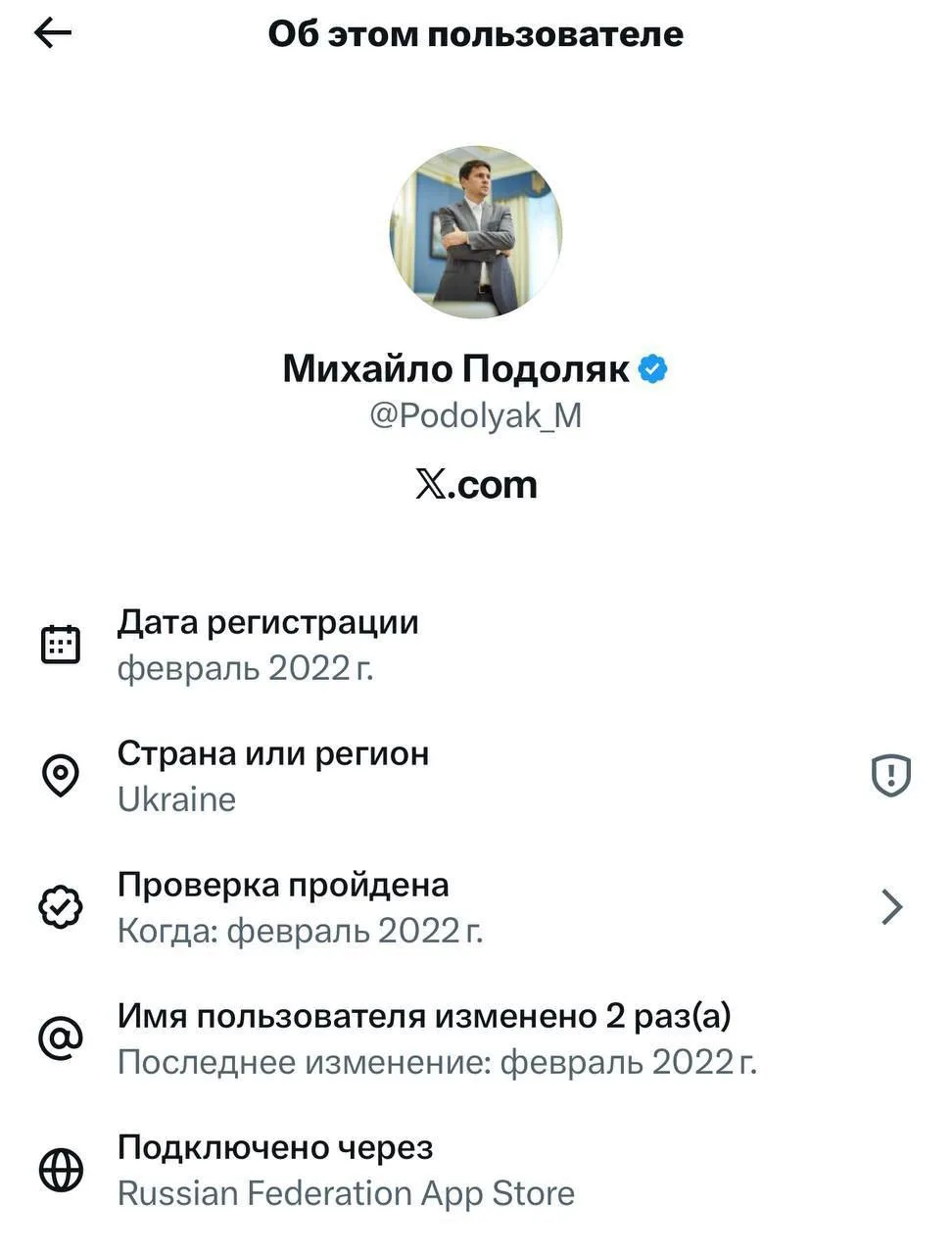Viewport: 952px width, 1254px height.
Task: Click the @ username change icon
Action: click(x=61, y=1037)
